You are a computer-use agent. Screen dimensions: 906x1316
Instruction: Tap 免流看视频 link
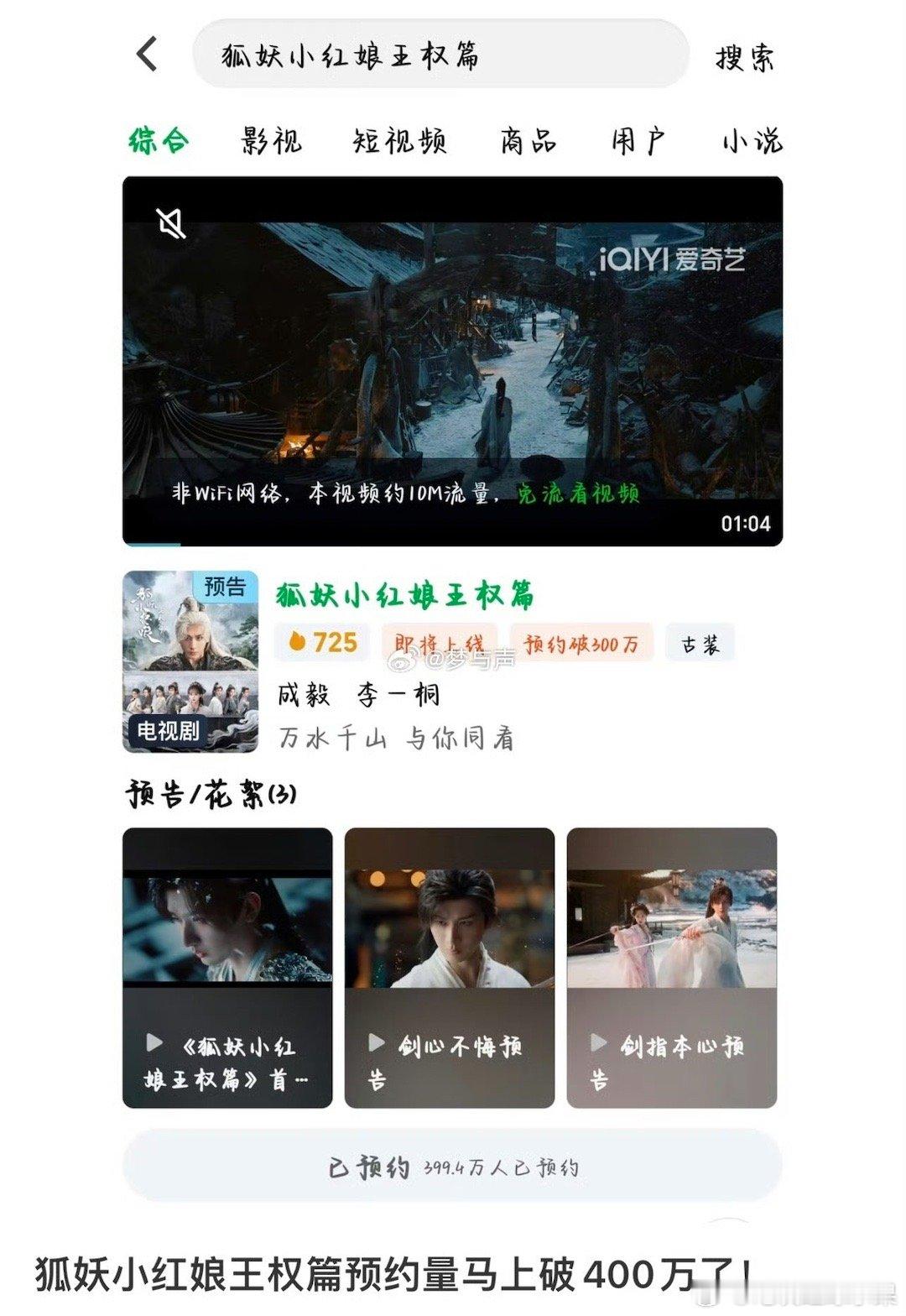(x=578, y=493)
